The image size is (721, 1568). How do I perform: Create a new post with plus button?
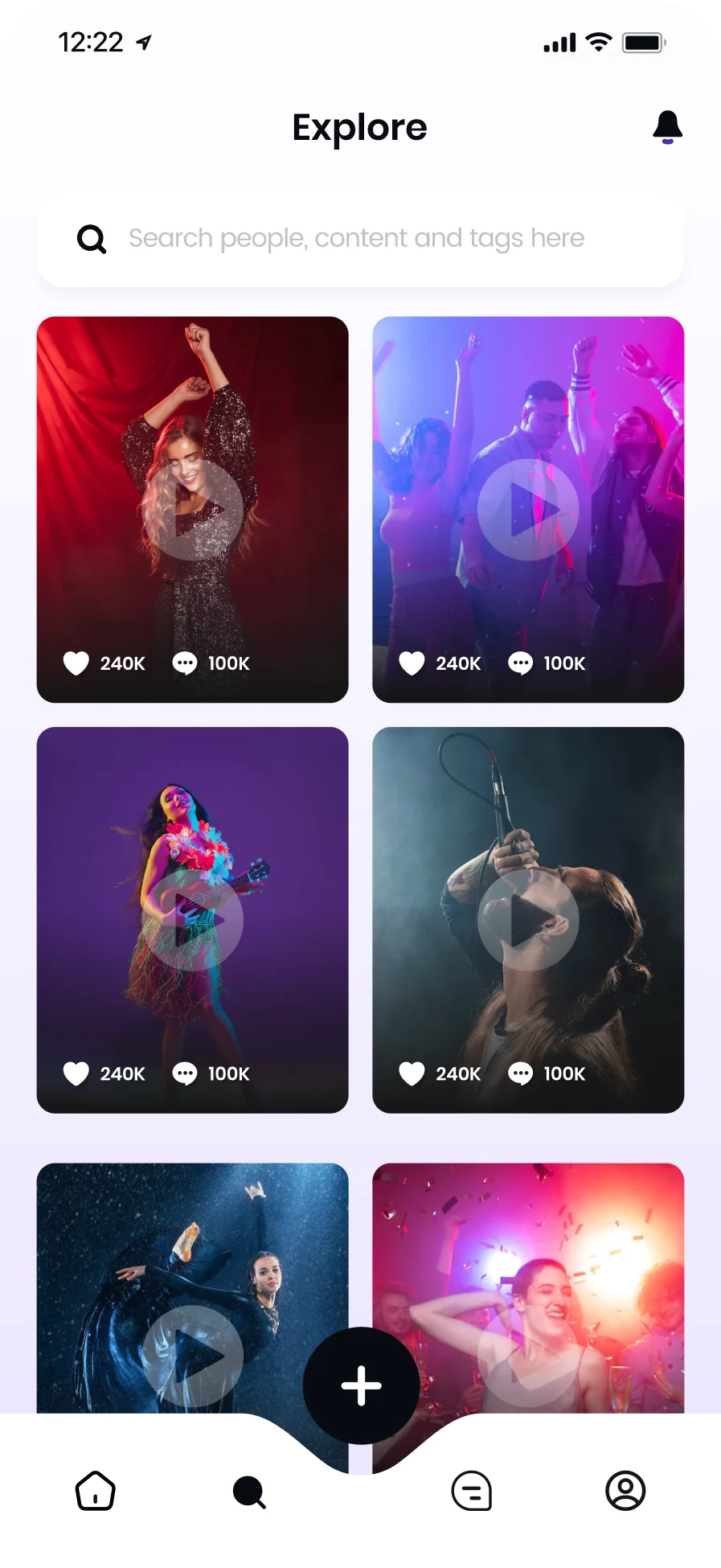click(x=361, y=1385)
